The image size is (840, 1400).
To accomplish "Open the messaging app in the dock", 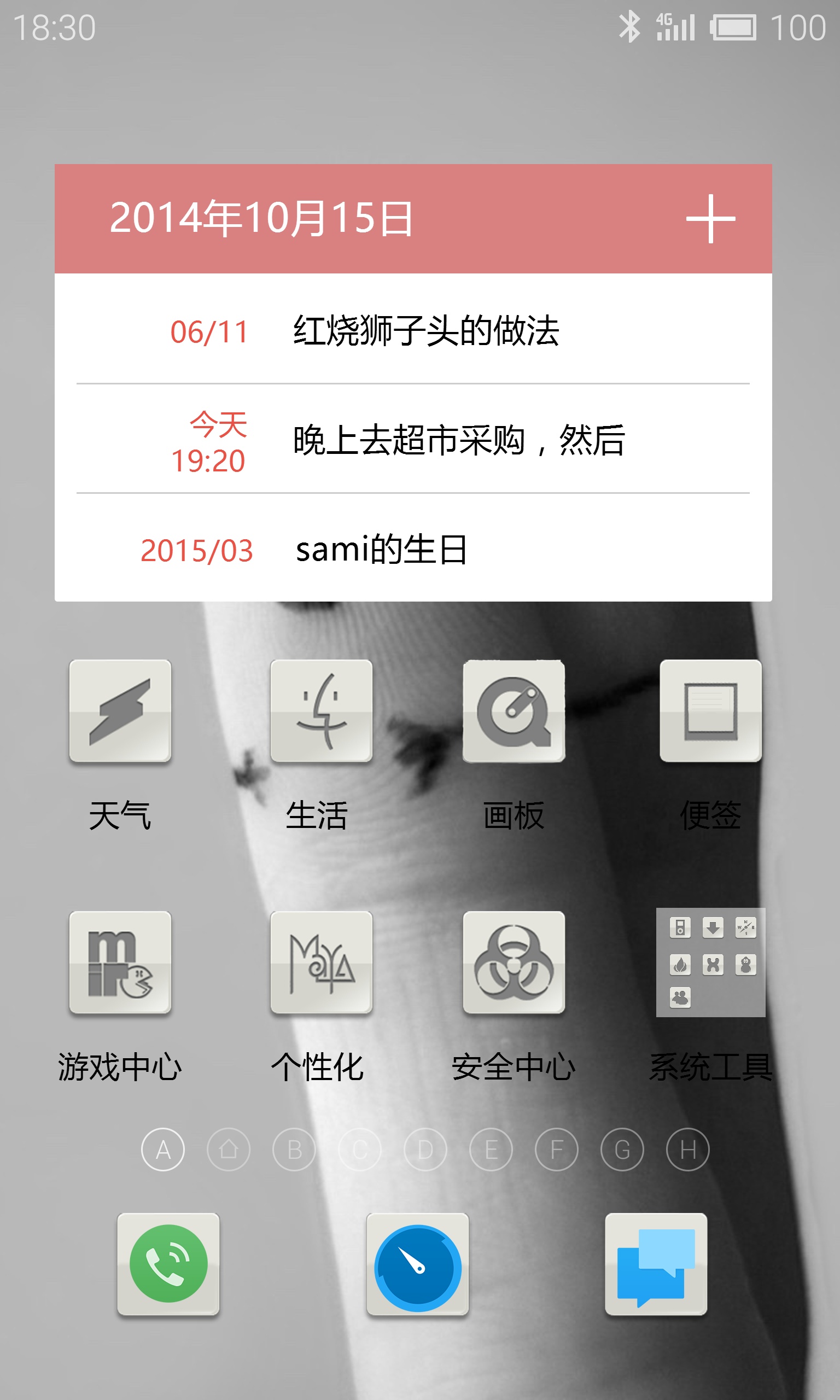I will click(656, 1264).
